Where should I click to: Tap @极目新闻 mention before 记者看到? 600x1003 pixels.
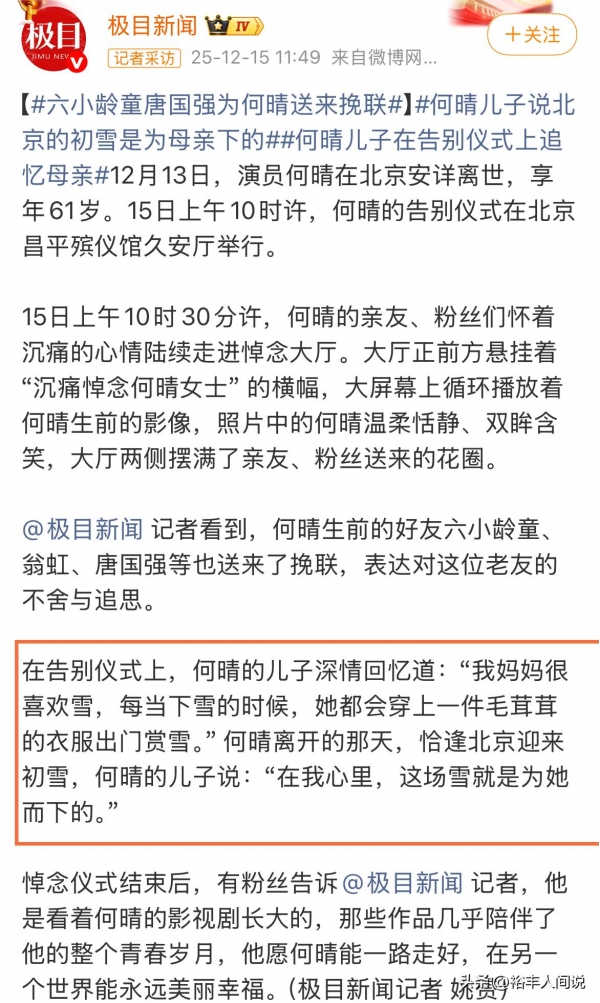[x=83, y=530]
